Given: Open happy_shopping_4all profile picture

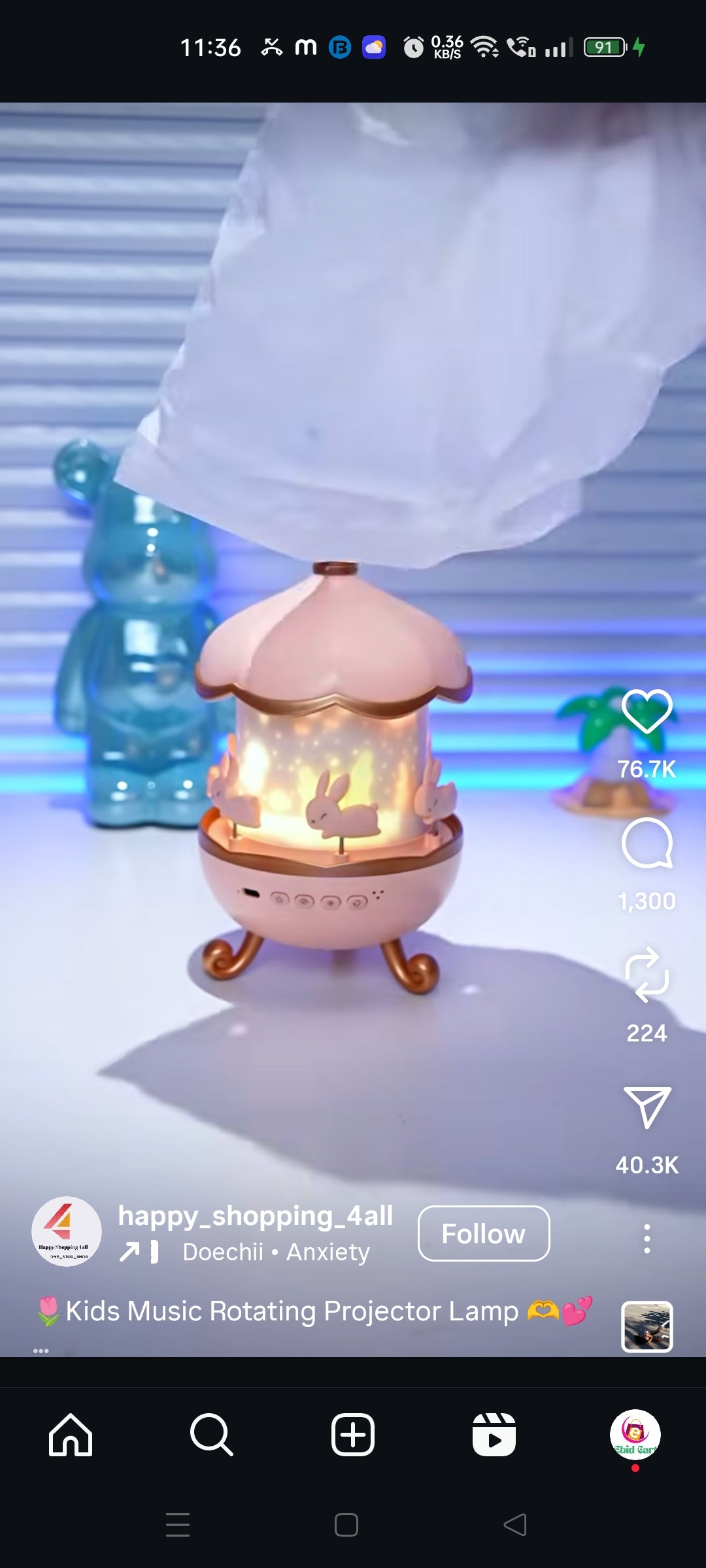Looking at the screenshot, I should click(67, 1232).
